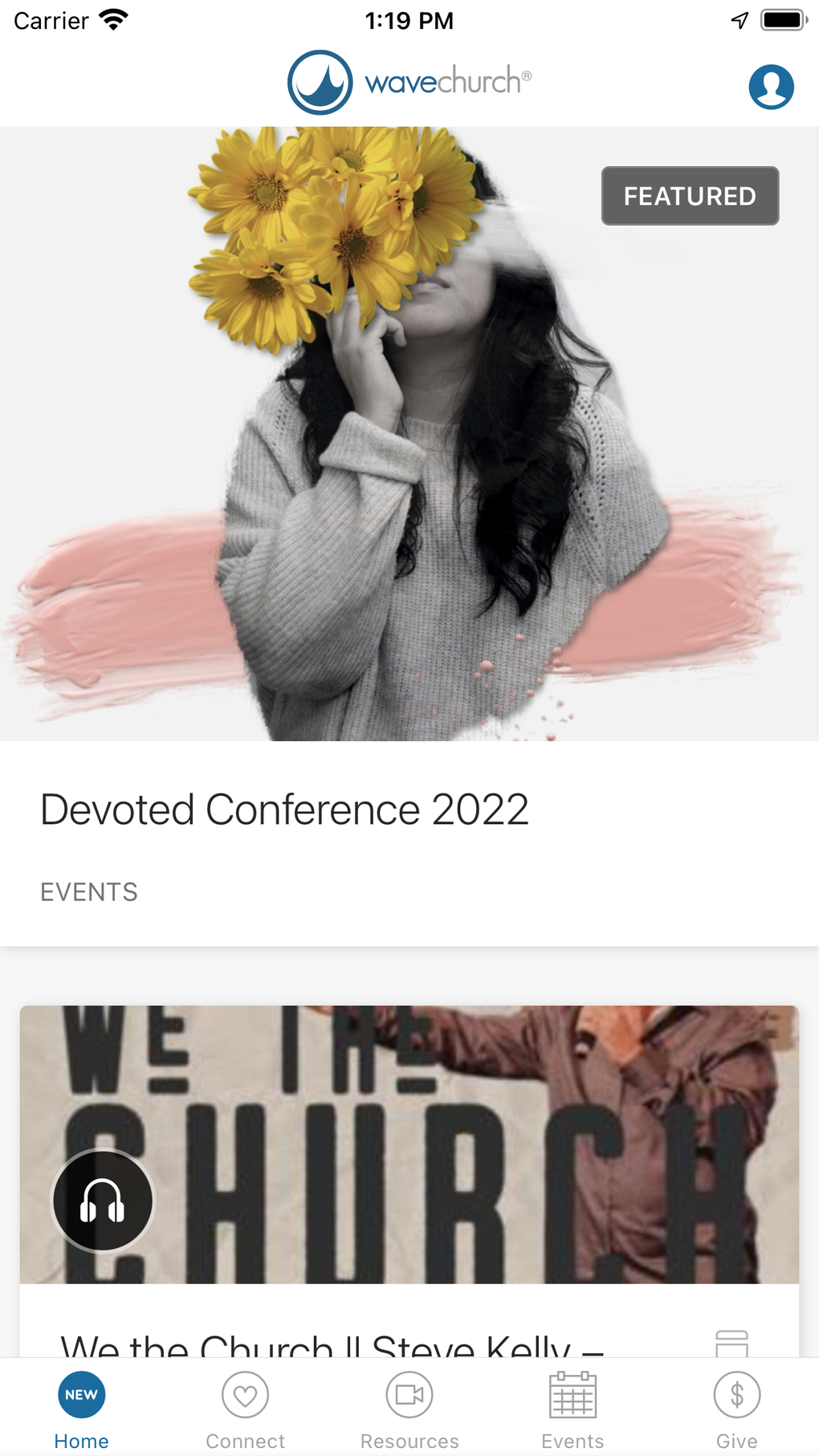819x1456 pixels.
Task: Tap the Resources video camera icon
Action: pyautogui.click(x=409, y=1395)
